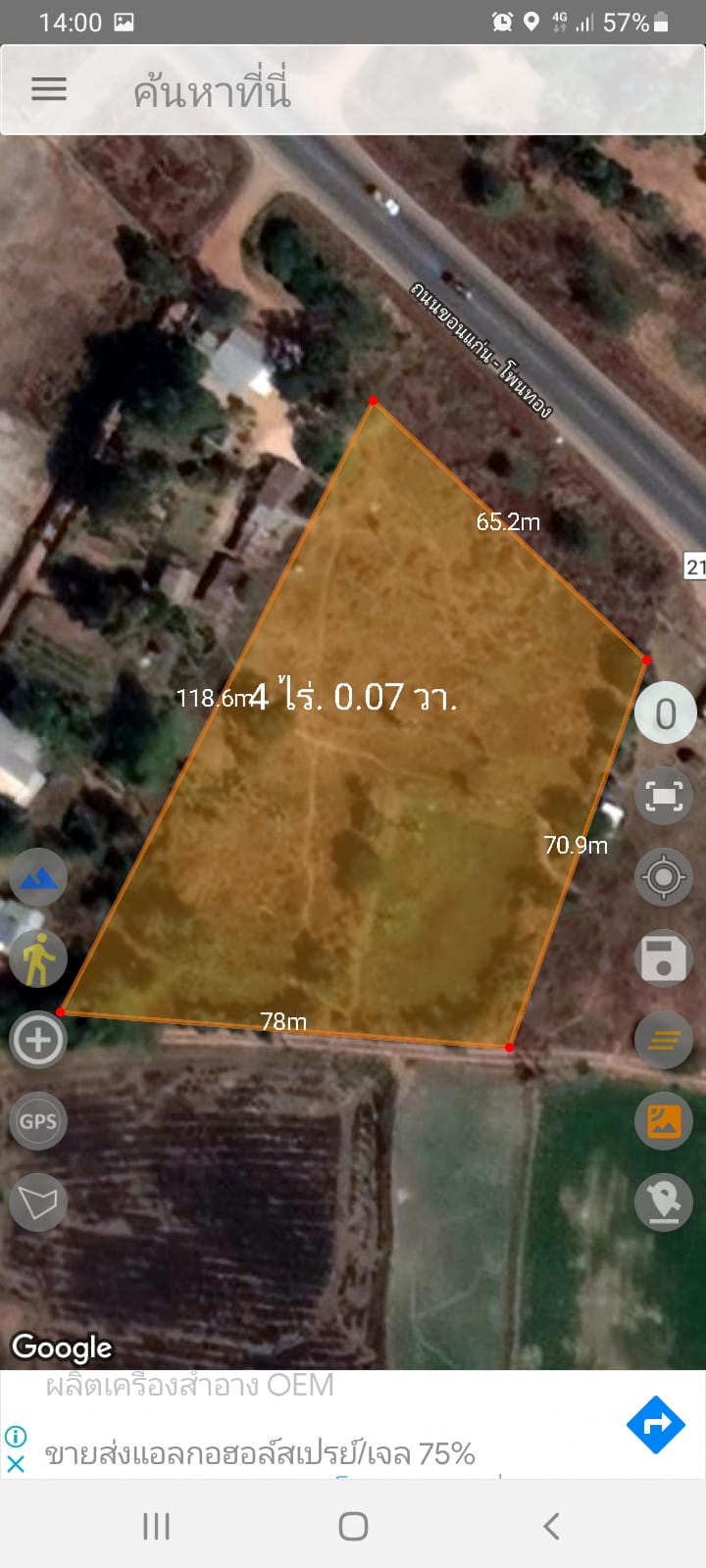Select the walking person mode icon
Viewport: 706px width, 1568px height.
pyautogui.click(x=38, y=958)
